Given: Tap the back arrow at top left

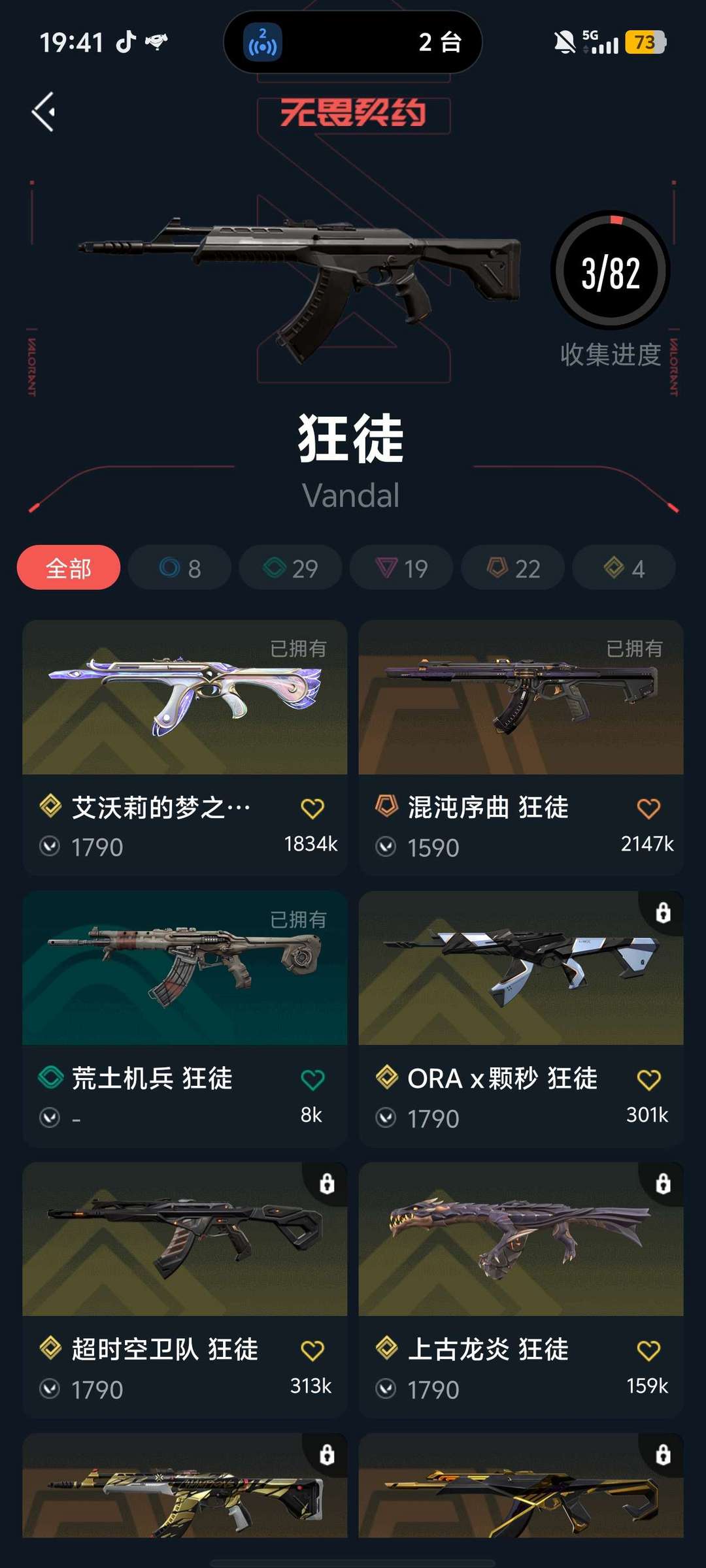Looking at the screenshot, I should tap(44, 112).
